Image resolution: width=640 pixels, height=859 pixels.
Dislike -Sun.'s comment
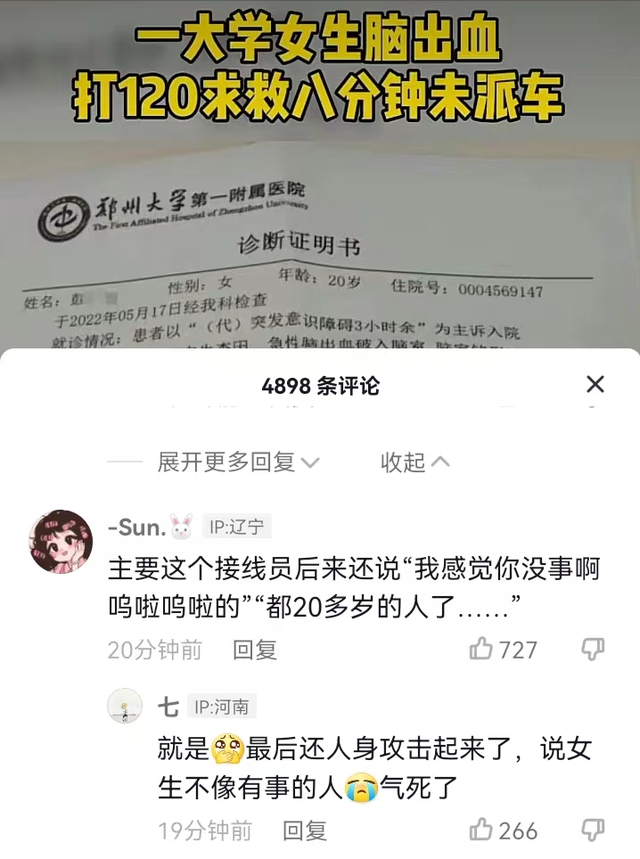coord(593,650)
